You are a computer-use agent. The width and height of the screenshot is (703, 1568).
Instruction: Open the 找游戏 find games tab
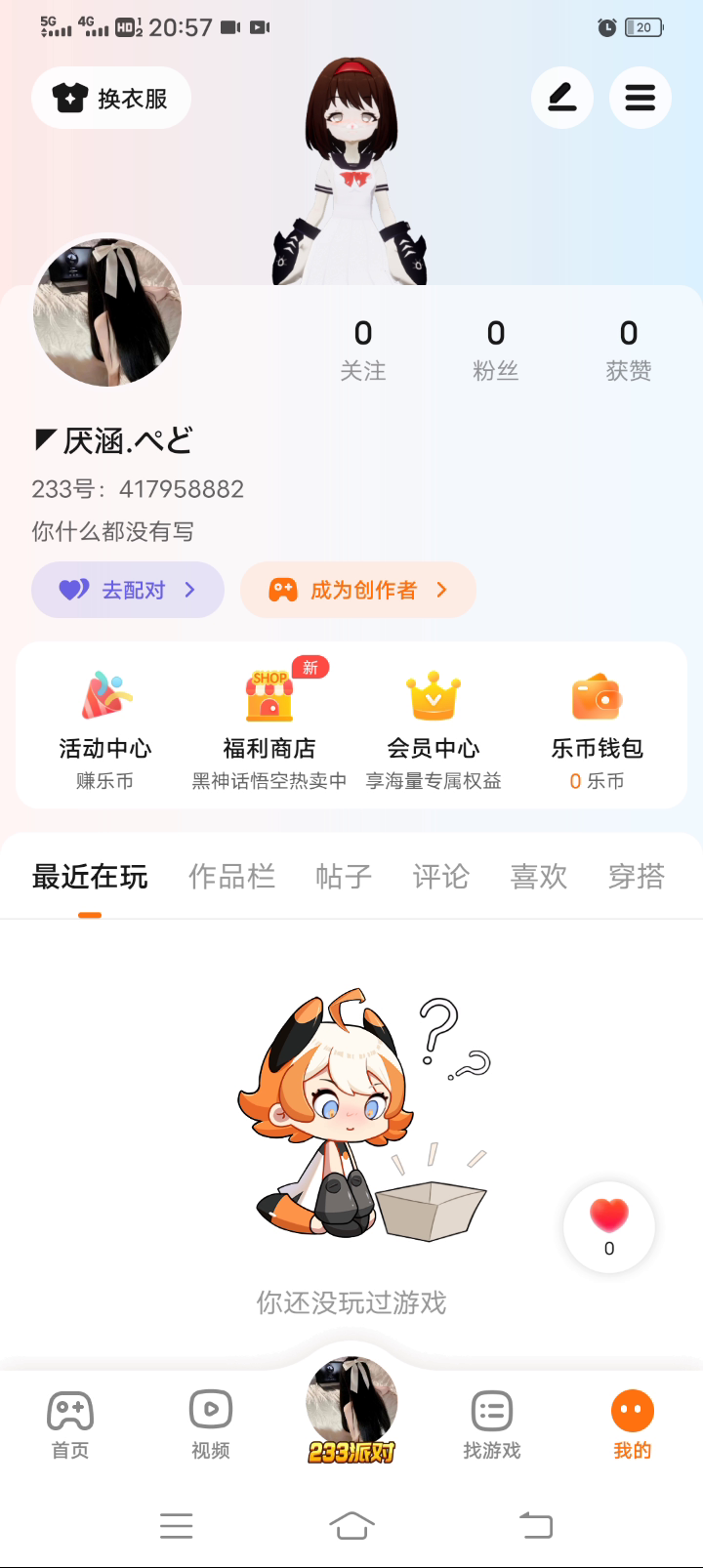point(492,1424)
